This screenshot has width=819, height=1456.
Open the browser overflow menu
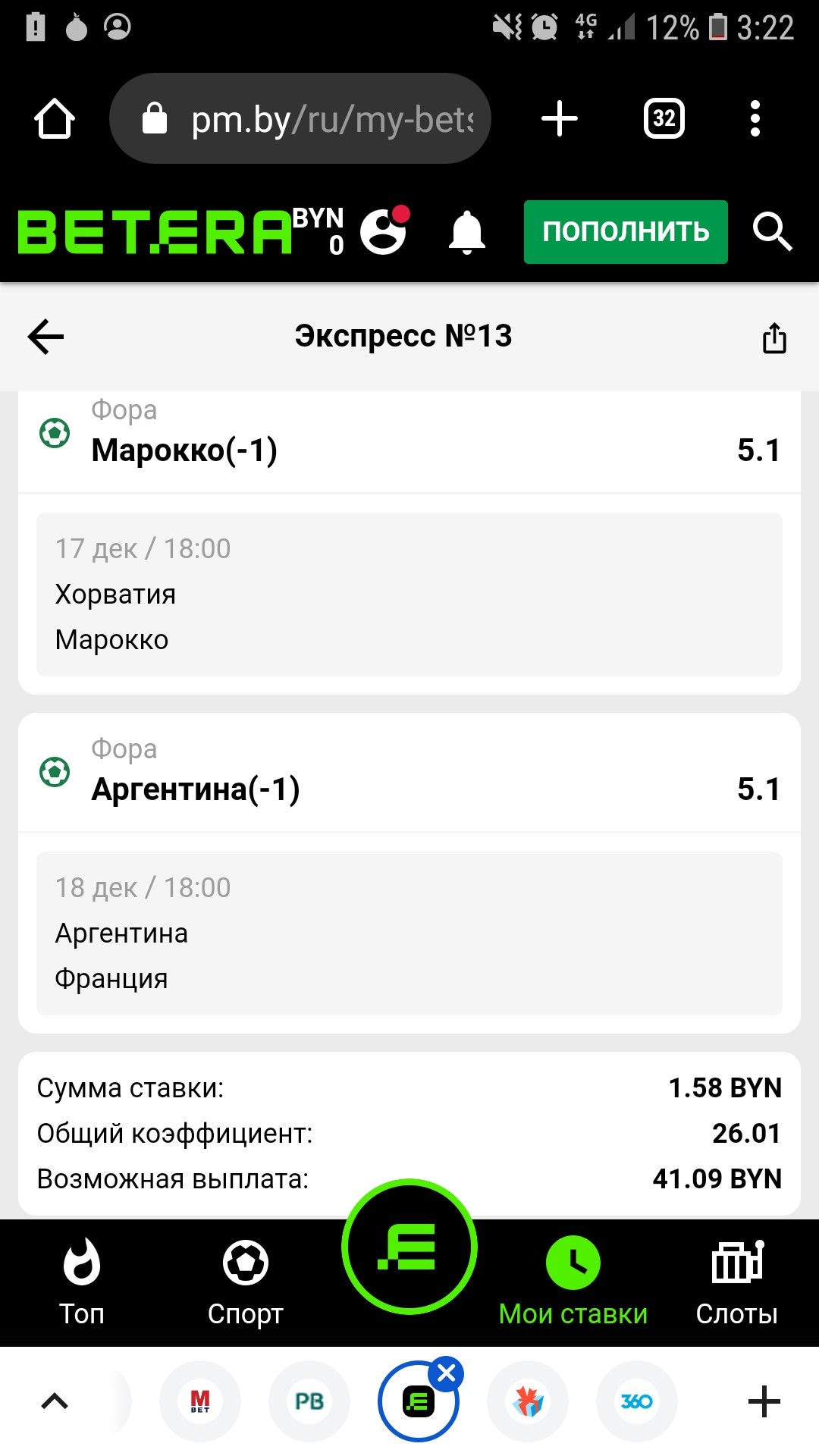click(x=755, y=119)
